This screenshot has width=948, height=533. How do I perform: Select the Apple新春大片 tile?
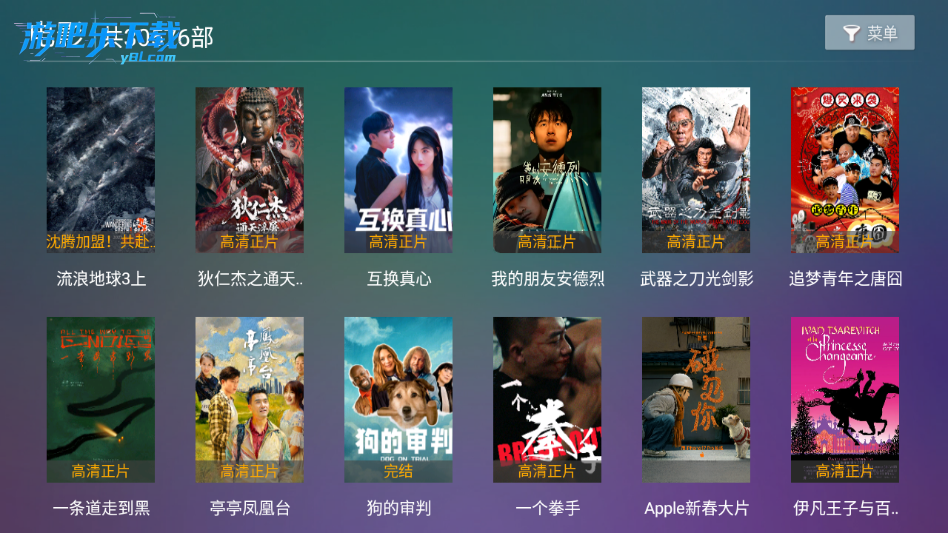pos(696,400)
